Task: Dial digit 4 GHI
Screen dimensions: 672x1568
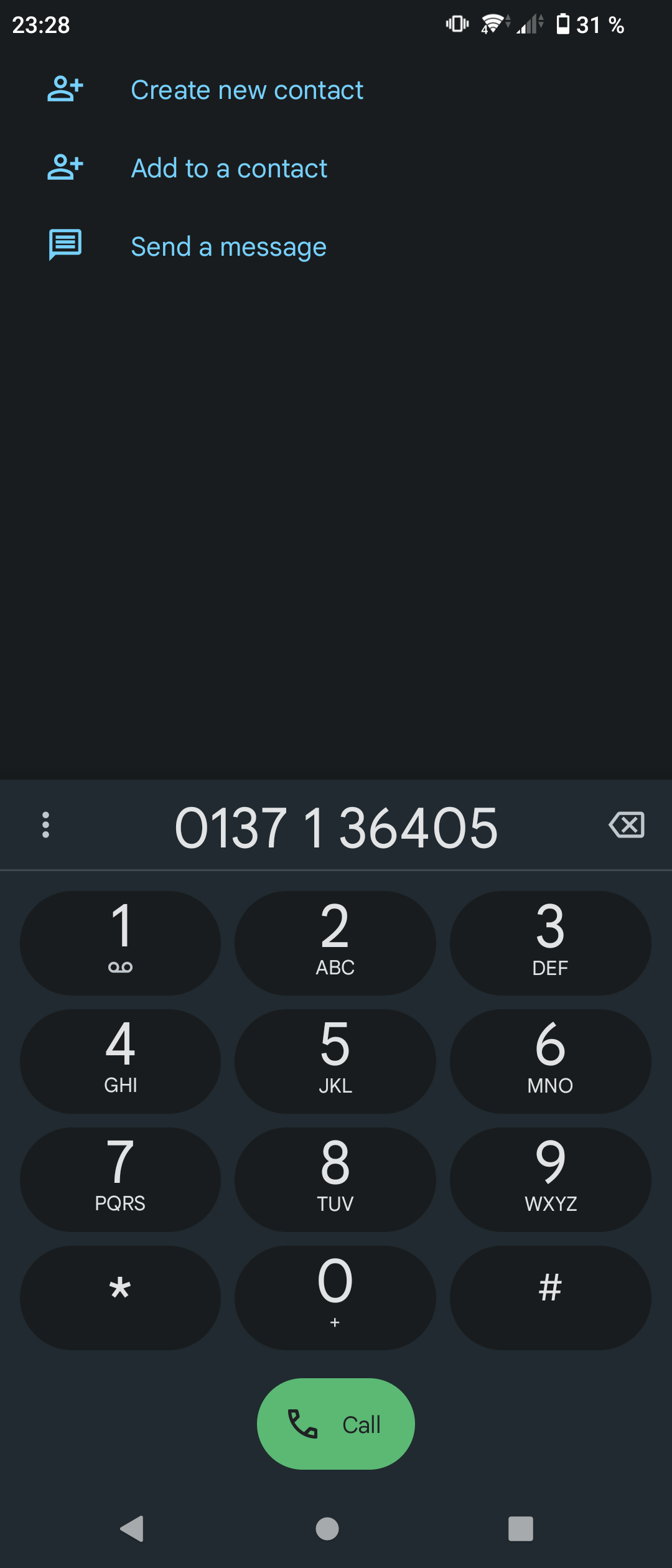Action: pos(120,1061)
